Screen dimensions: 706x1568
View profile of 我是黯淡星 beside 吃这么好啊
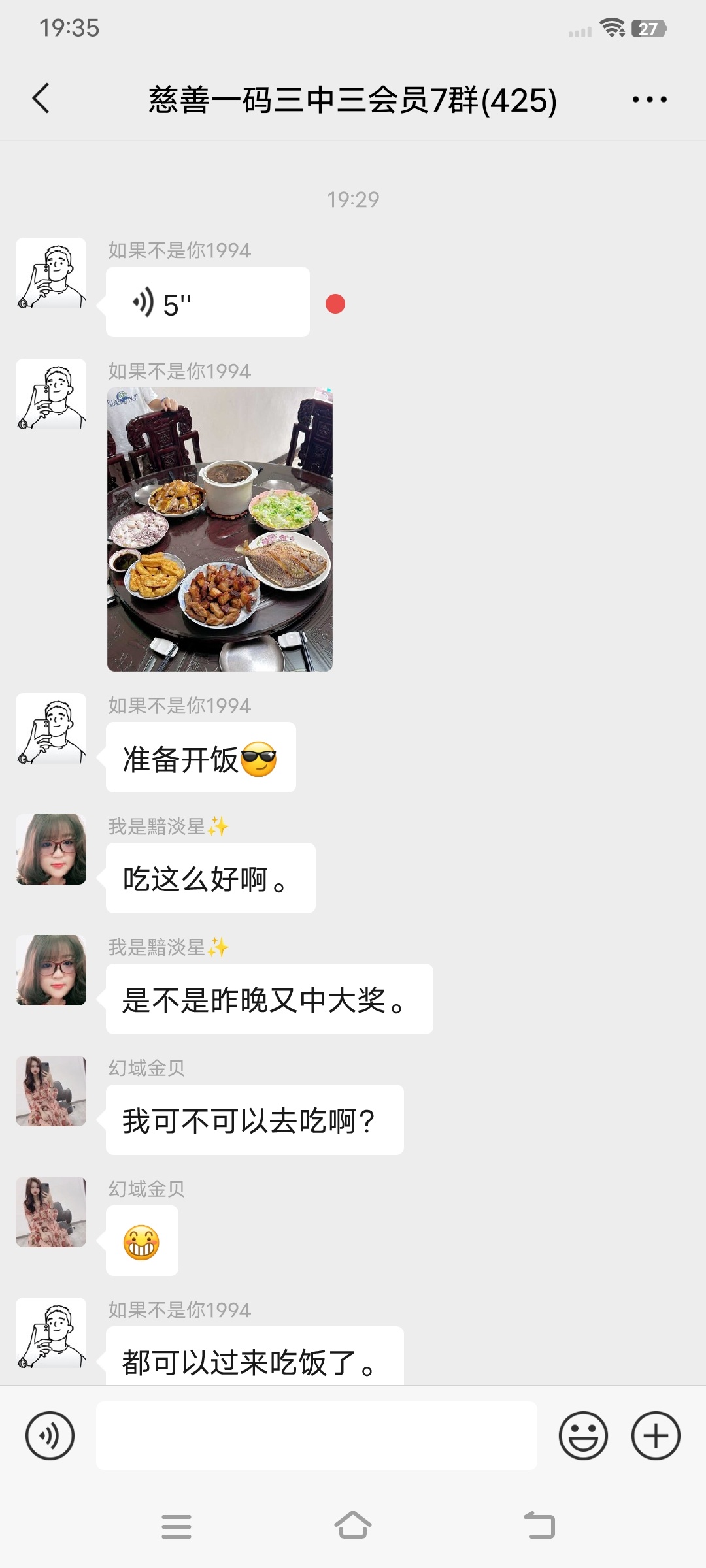(51, 849)
